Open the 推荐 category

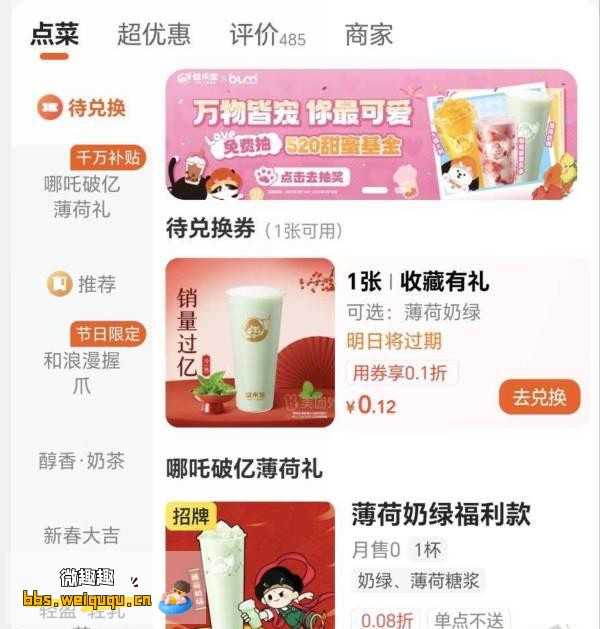click(x=82, y=285)
